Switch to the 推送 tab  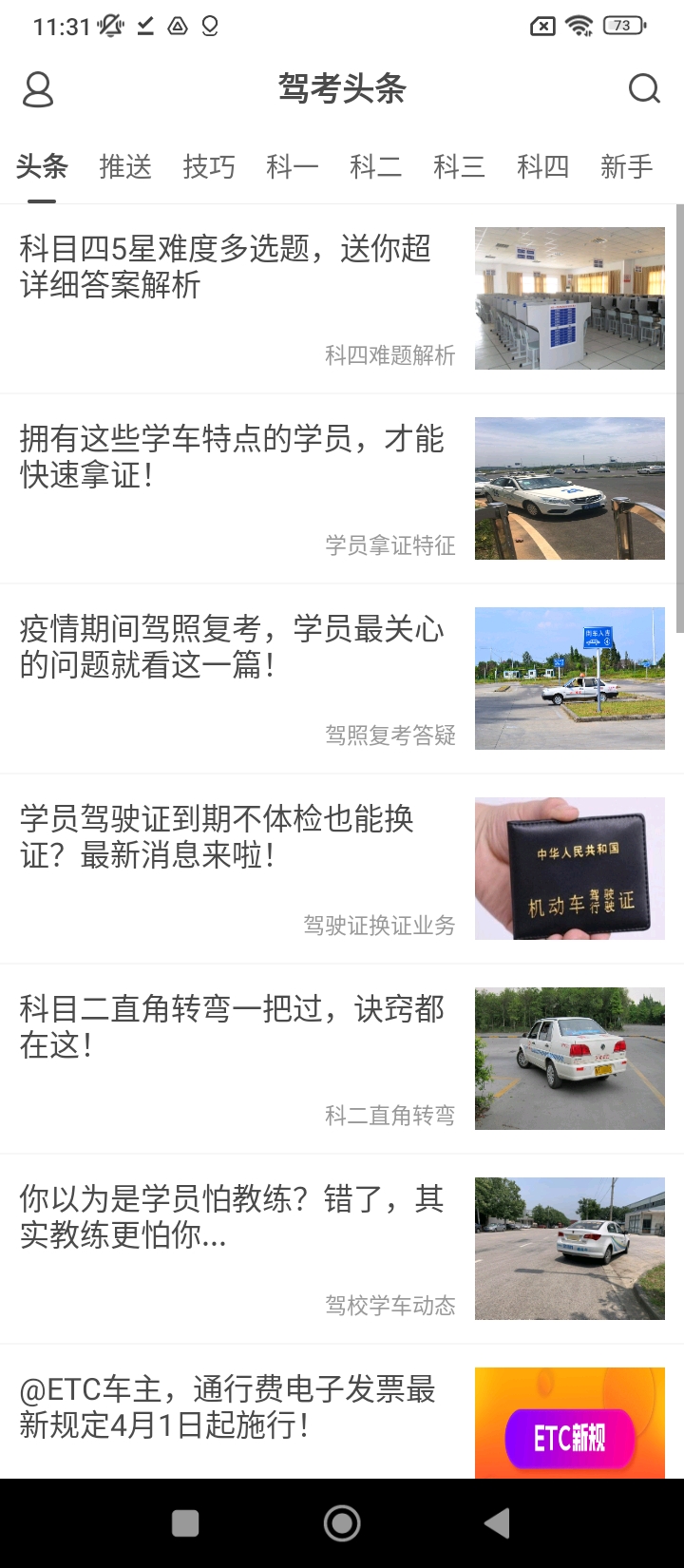125,167
